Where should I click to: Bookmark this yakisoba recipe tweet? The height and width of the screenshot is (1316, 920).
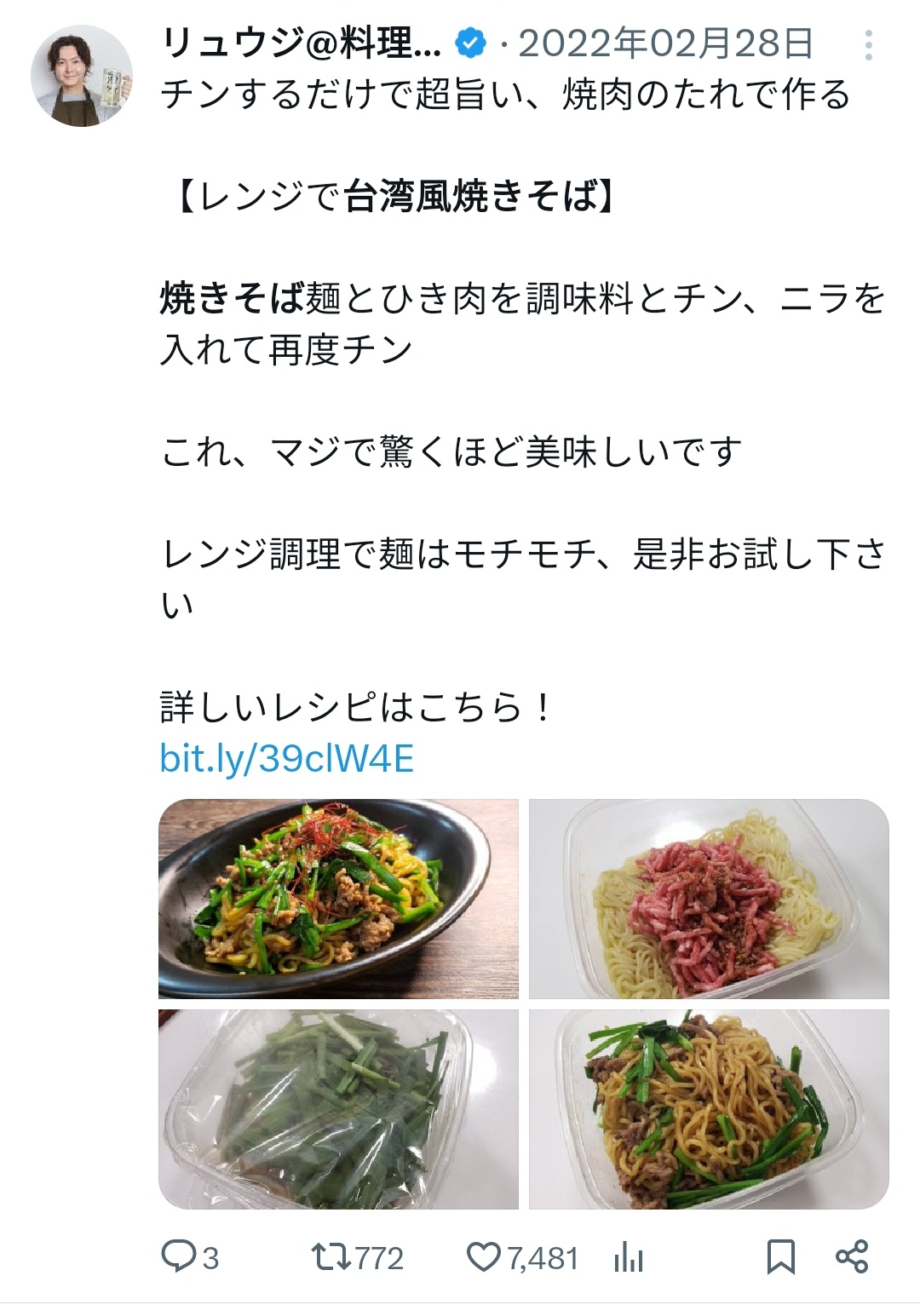point(780,1257)
